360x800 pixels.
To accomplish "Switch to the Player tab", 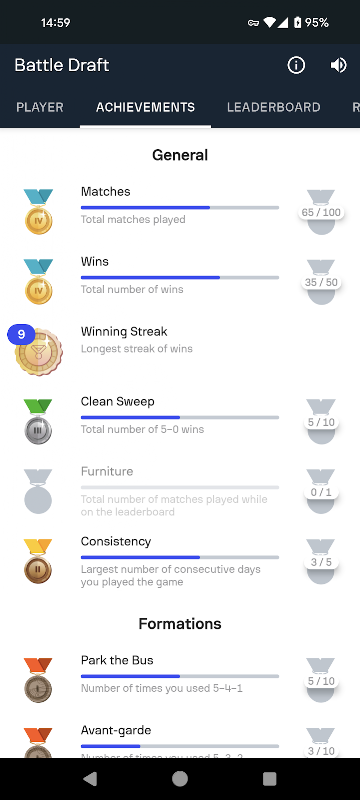I will pos(40,107).
